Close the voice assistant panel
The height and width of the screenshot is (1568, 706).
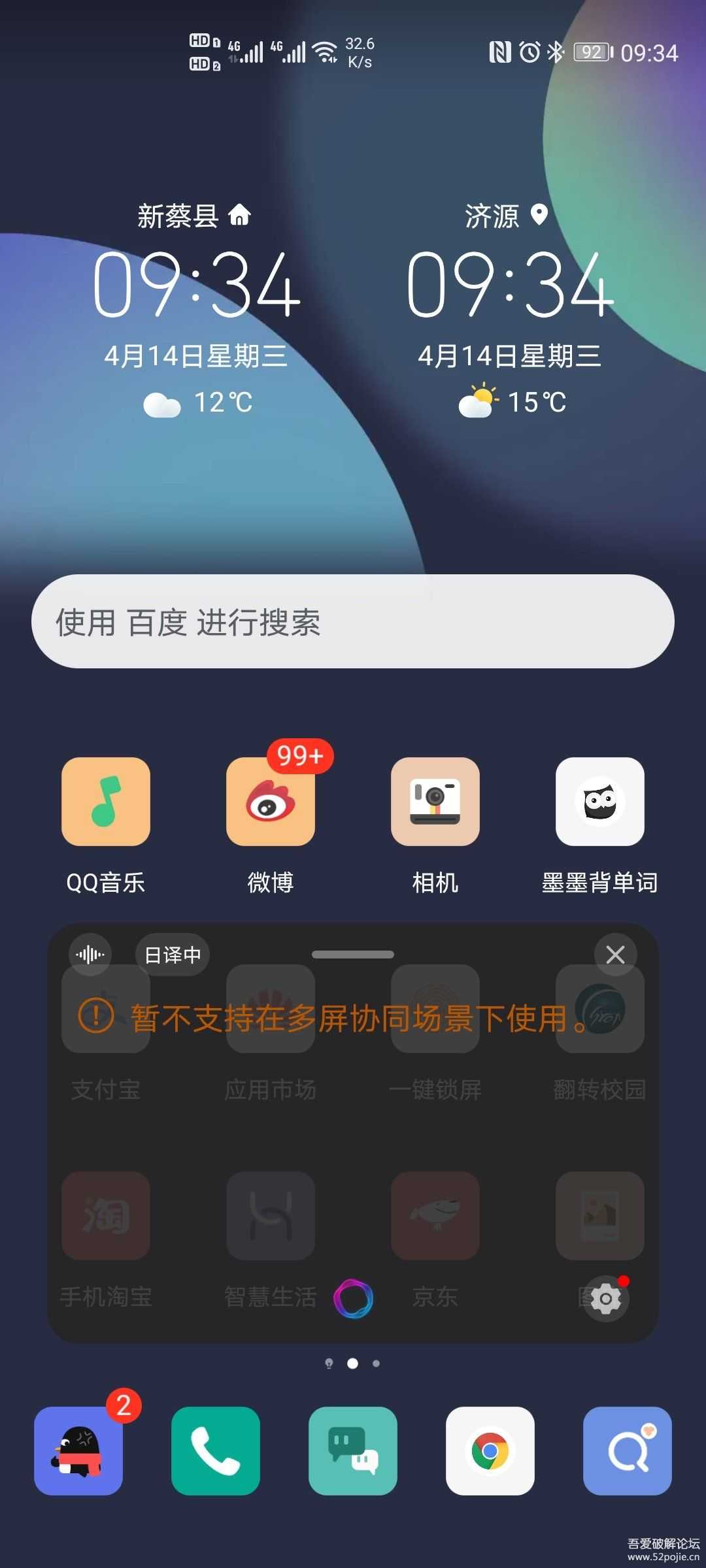pos(615,955)
